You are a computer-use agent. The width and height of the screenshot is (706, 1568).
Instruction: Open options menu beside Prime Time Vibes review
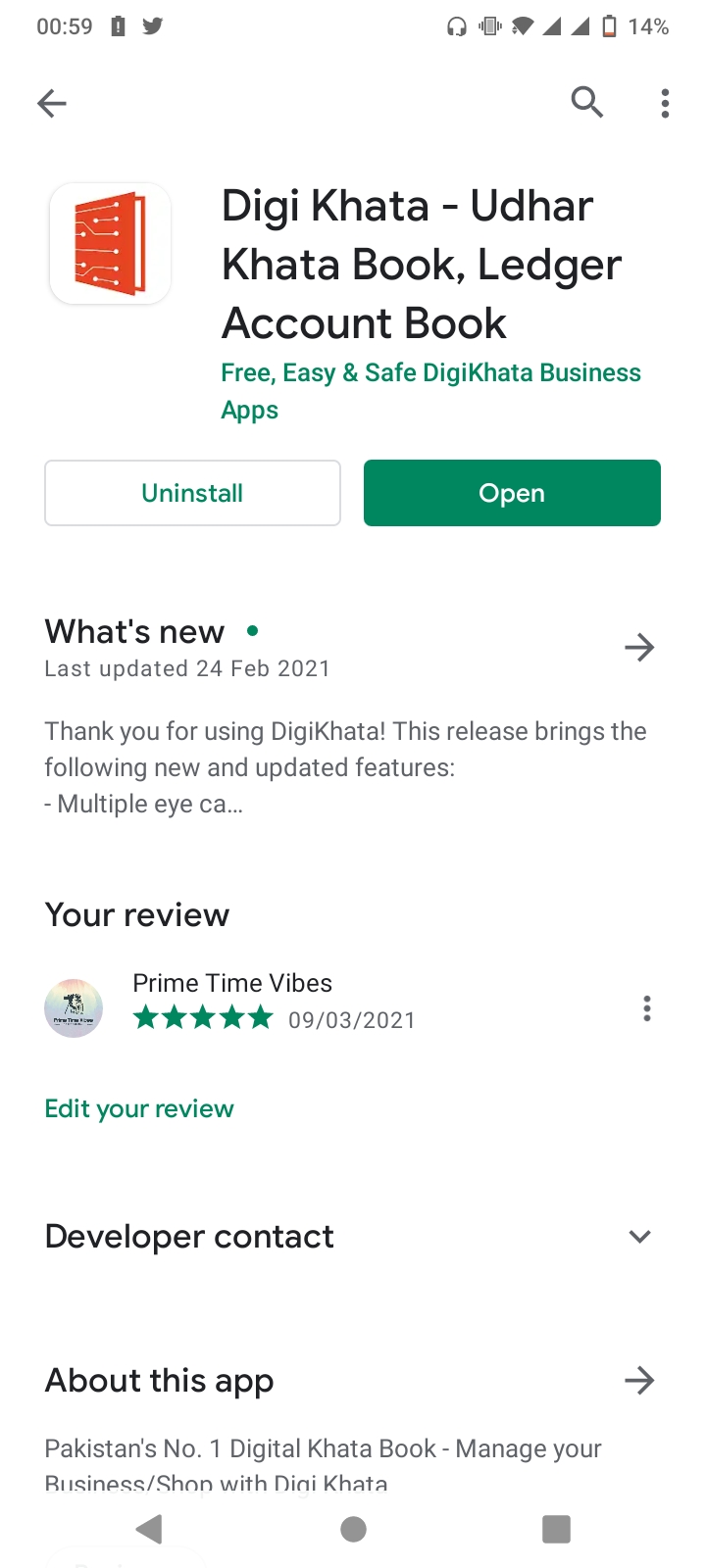[646, 1008]
